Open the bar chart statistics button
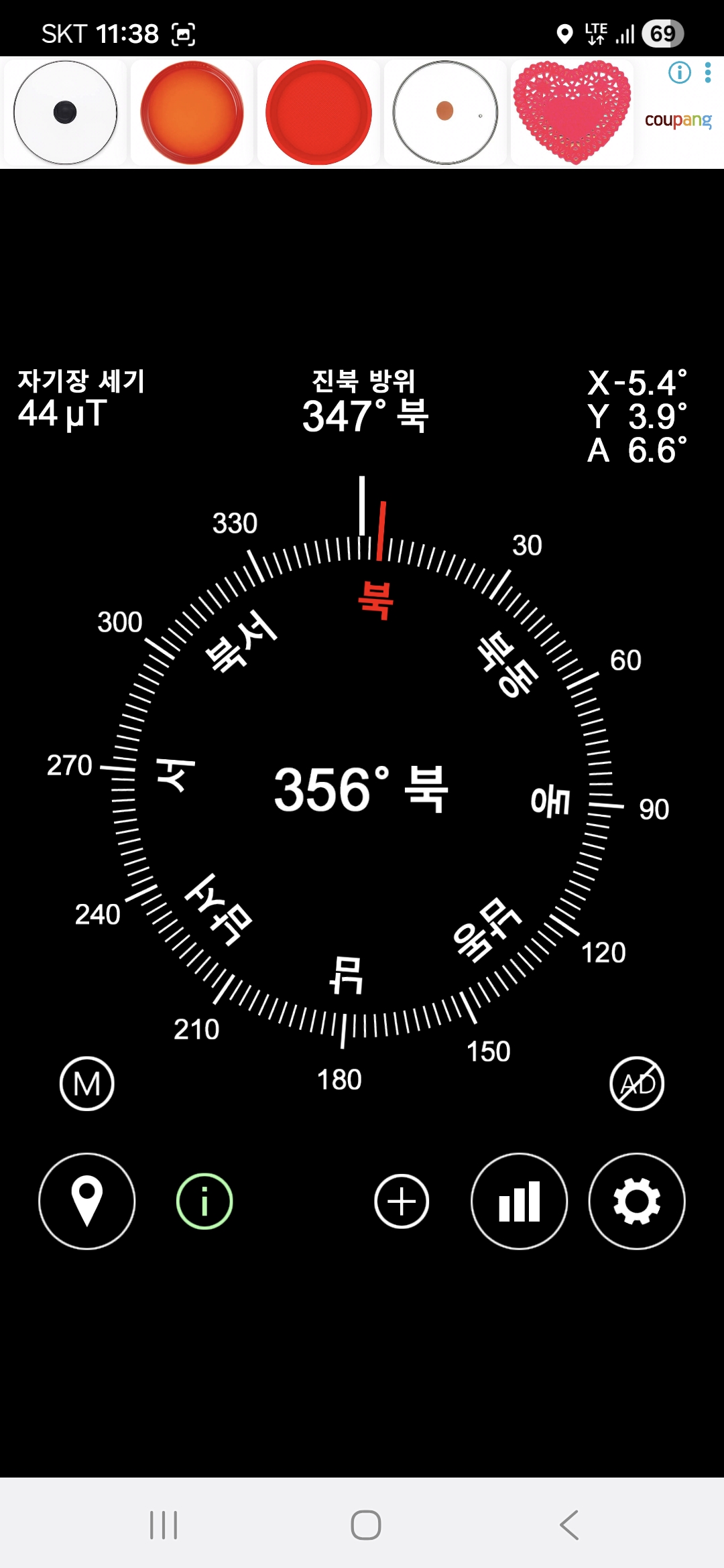 520,1201
